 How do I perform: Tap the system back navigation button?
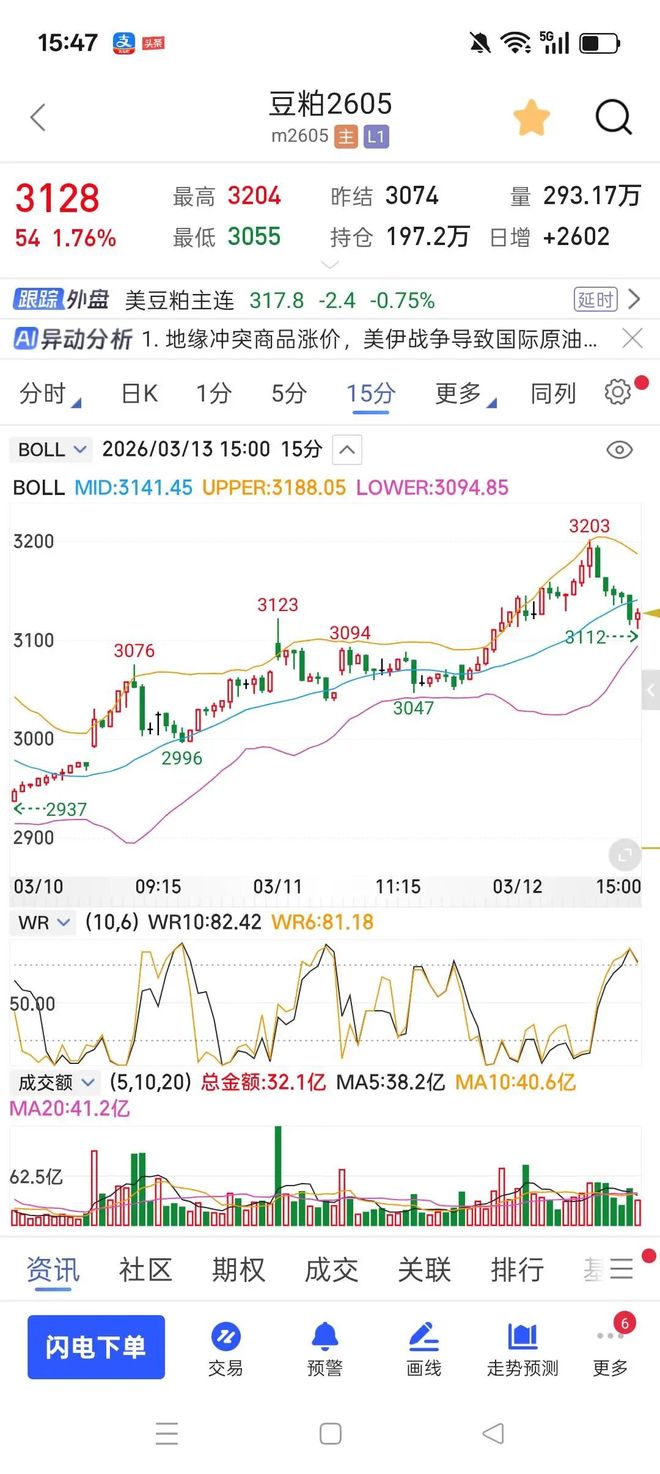point(493,1434)
